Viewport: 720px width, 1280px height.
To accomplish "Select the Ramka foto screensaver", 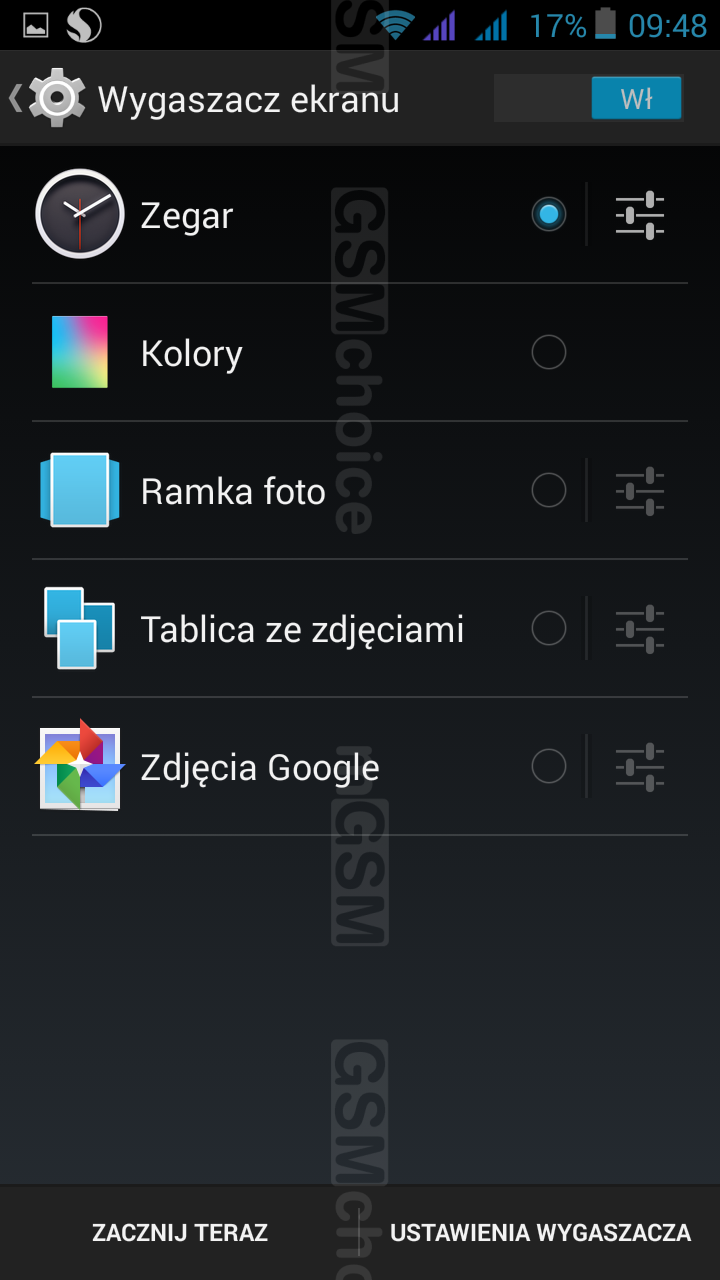I will click(x=548, y=490).
